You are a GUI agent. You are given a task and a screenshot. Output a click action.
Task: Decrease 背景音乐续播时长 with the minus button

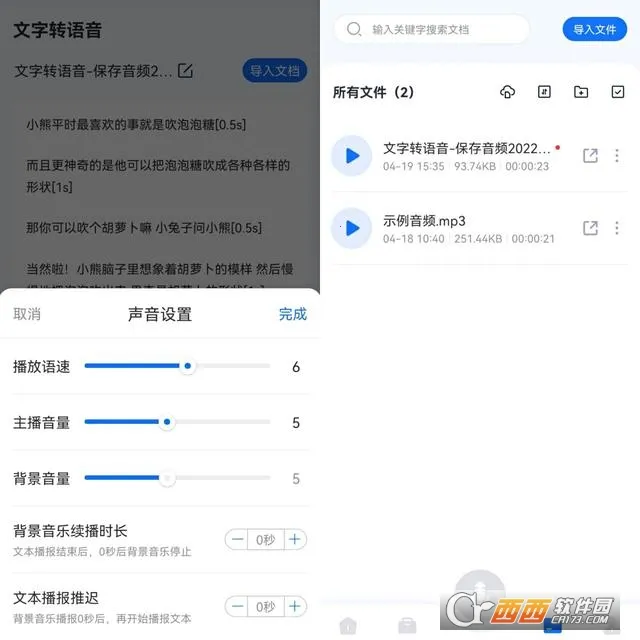click(237, 540)
